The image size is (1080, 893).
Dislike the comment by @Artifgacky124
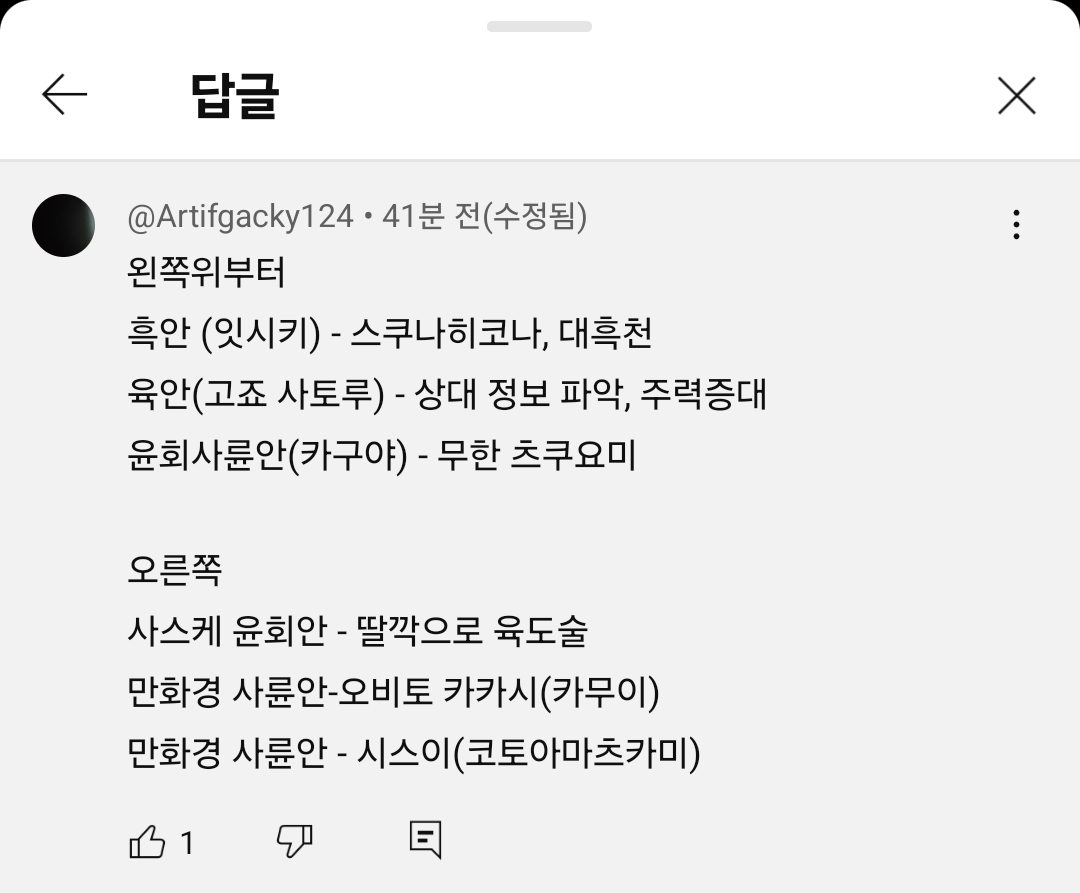tap(295, 841)
